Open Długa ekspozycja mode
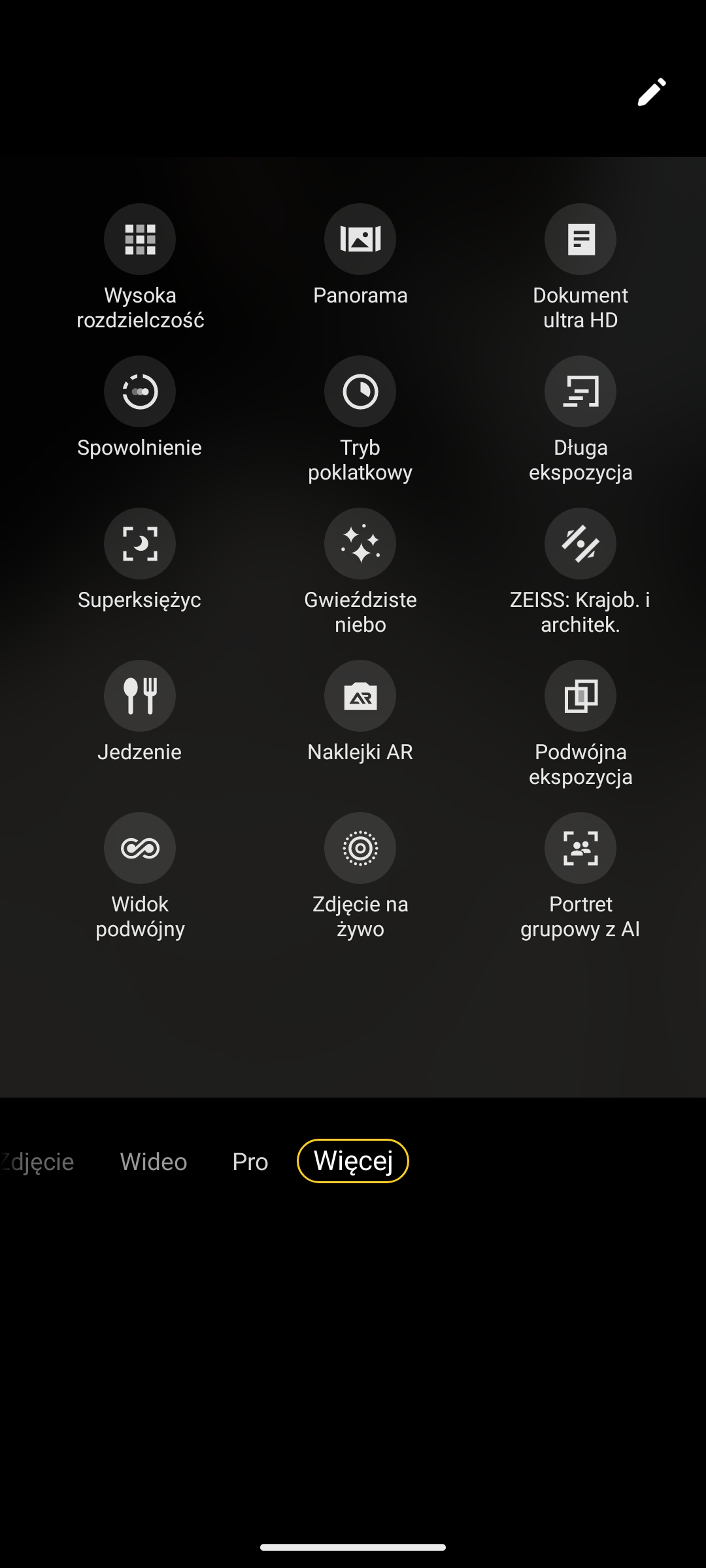 (x=580, y=391)
